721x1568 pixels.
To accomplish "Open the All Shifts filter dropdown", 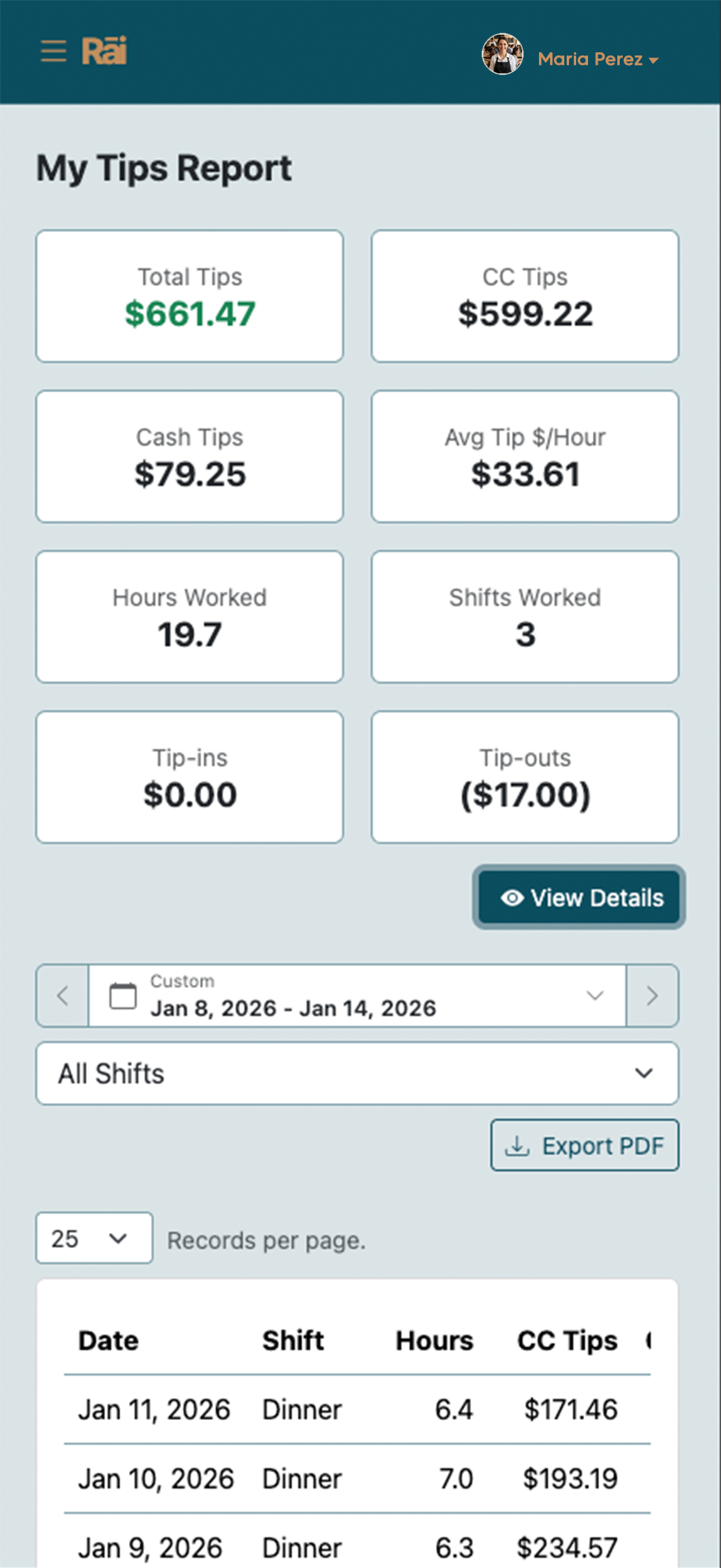I will pos(357,1073).
